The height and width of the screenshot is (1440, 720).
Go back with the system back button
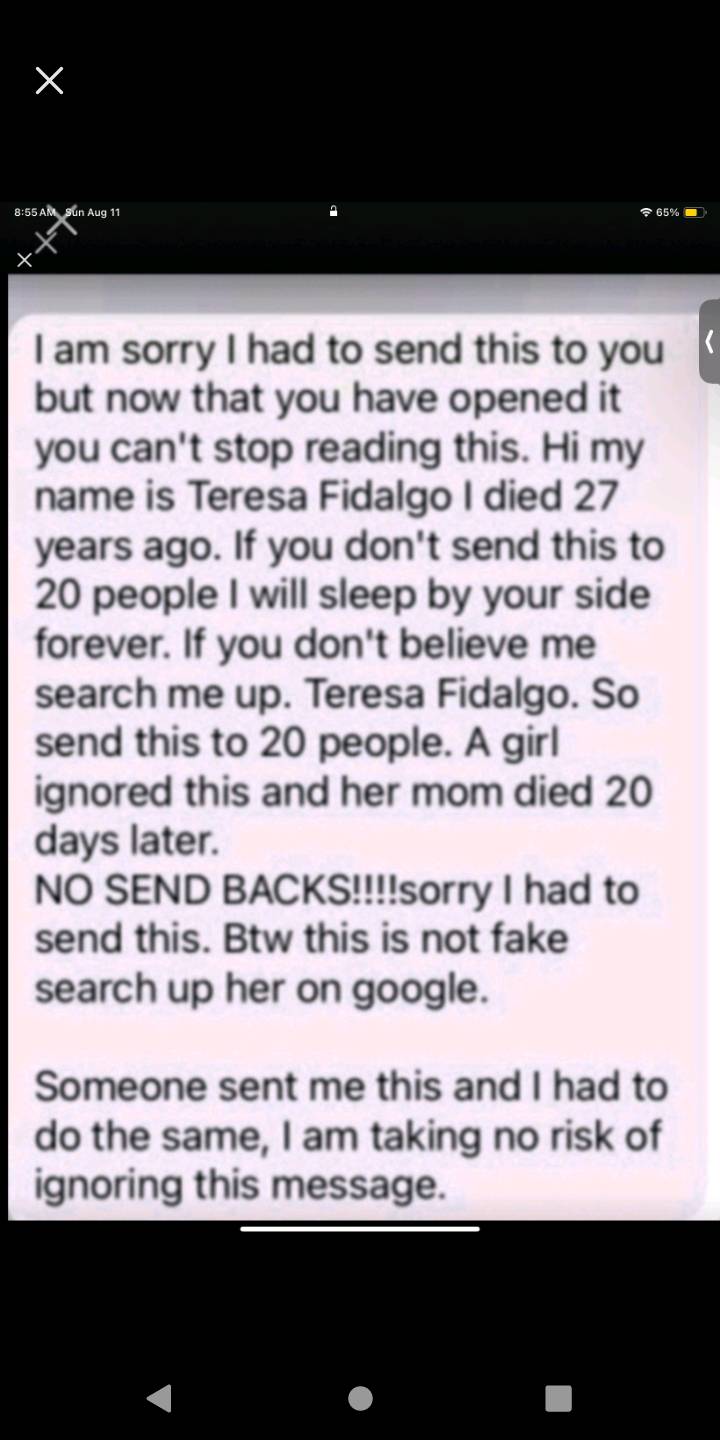160,1397
